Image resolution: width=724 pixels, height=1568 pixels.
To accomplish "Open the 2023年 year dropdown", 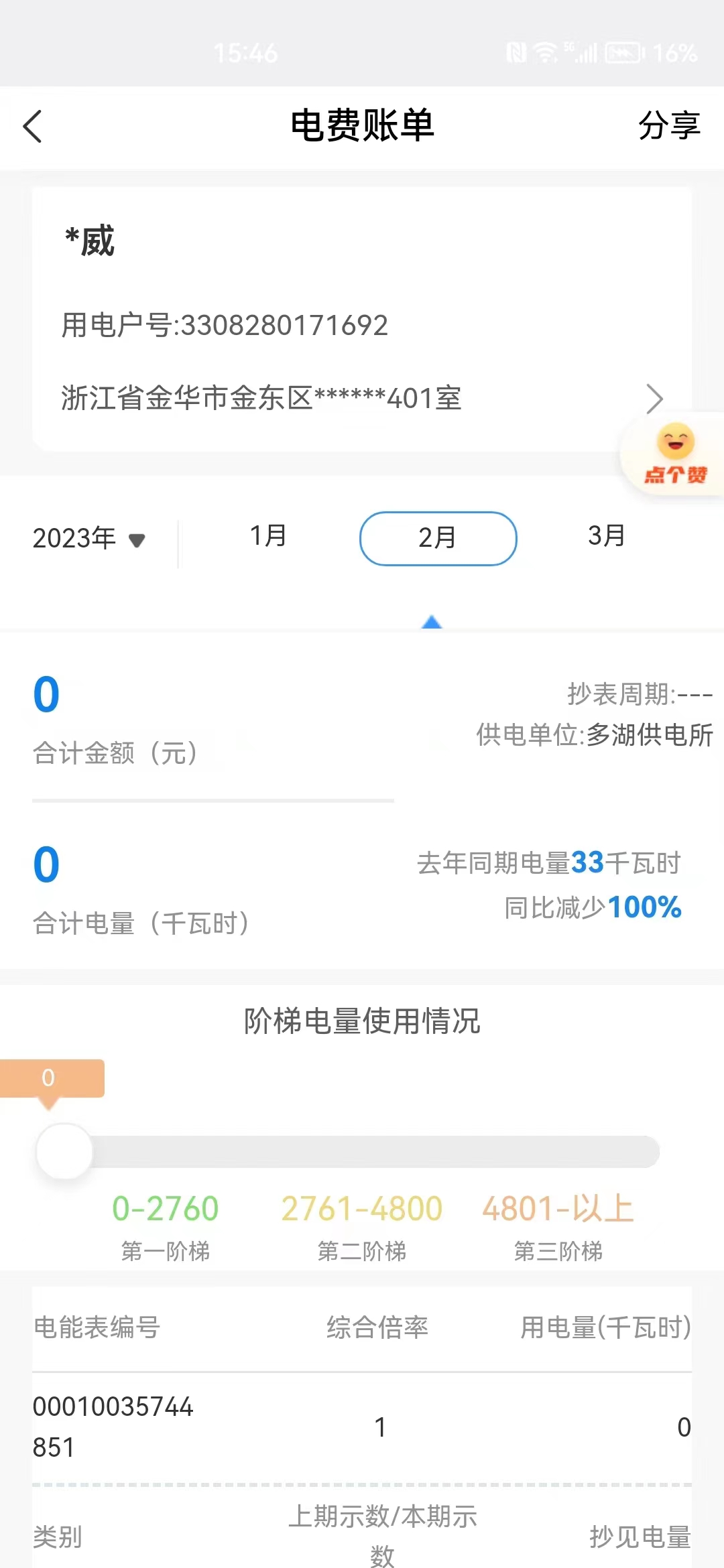I will coord(89,538).
